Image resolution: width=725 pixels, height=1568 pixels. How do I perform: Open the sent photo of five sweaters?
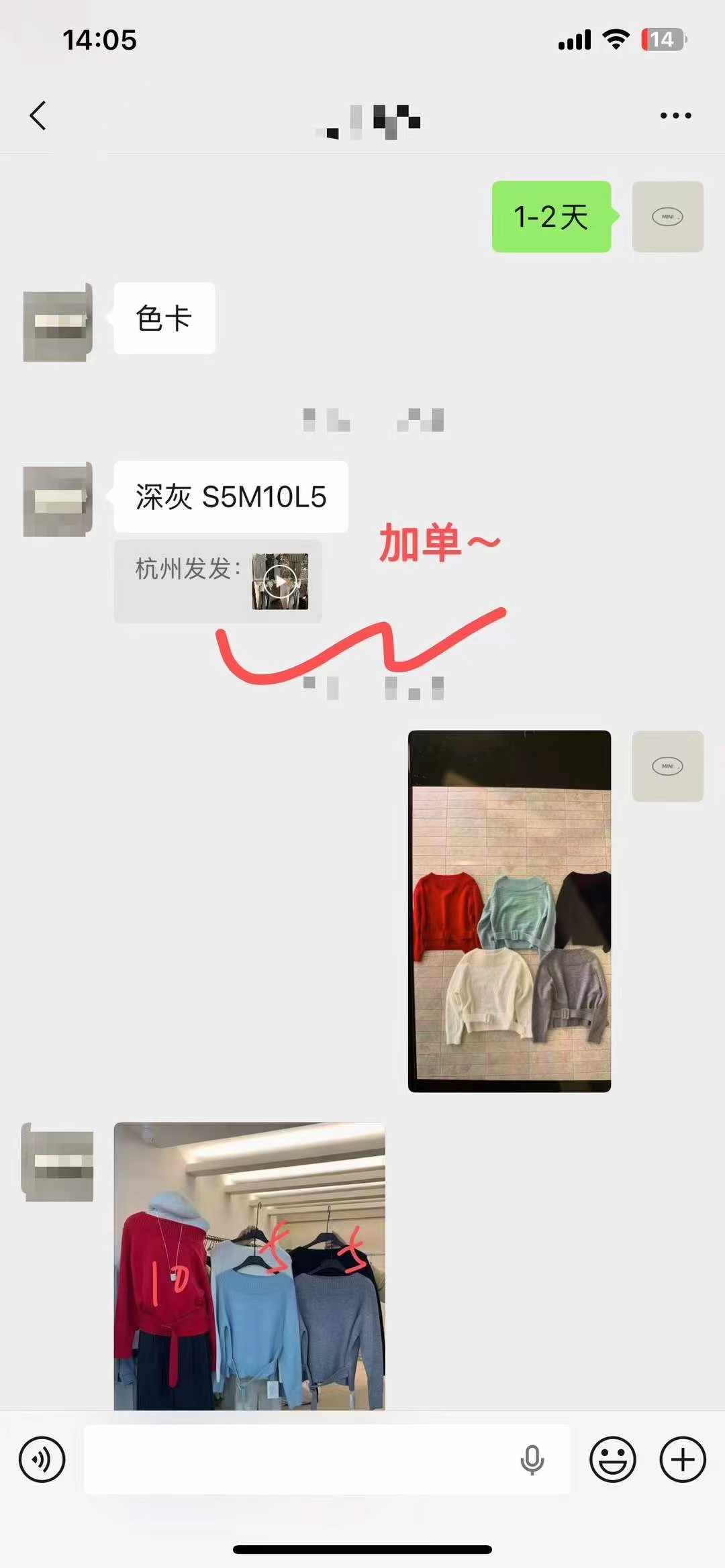510,910
